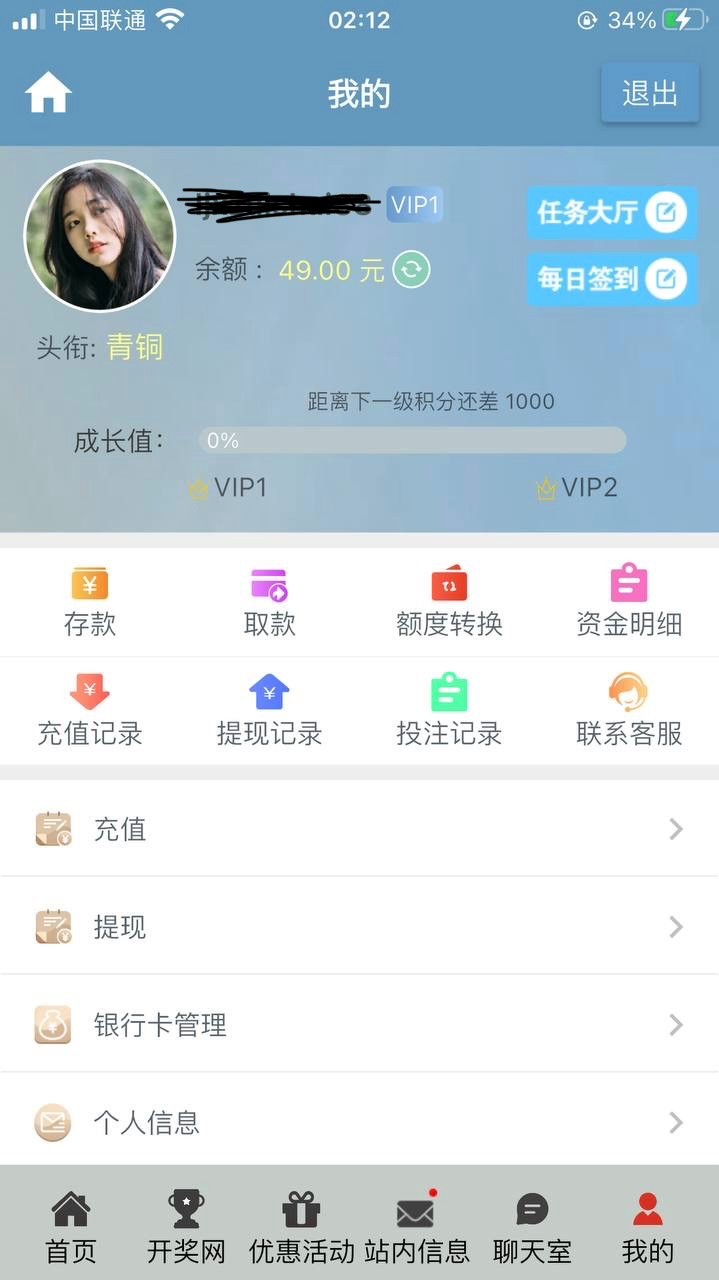The width and height of the screenshot is (719, 1280).
Task: Switch to the 优惠活动 tab
Action: (301, 1228)
